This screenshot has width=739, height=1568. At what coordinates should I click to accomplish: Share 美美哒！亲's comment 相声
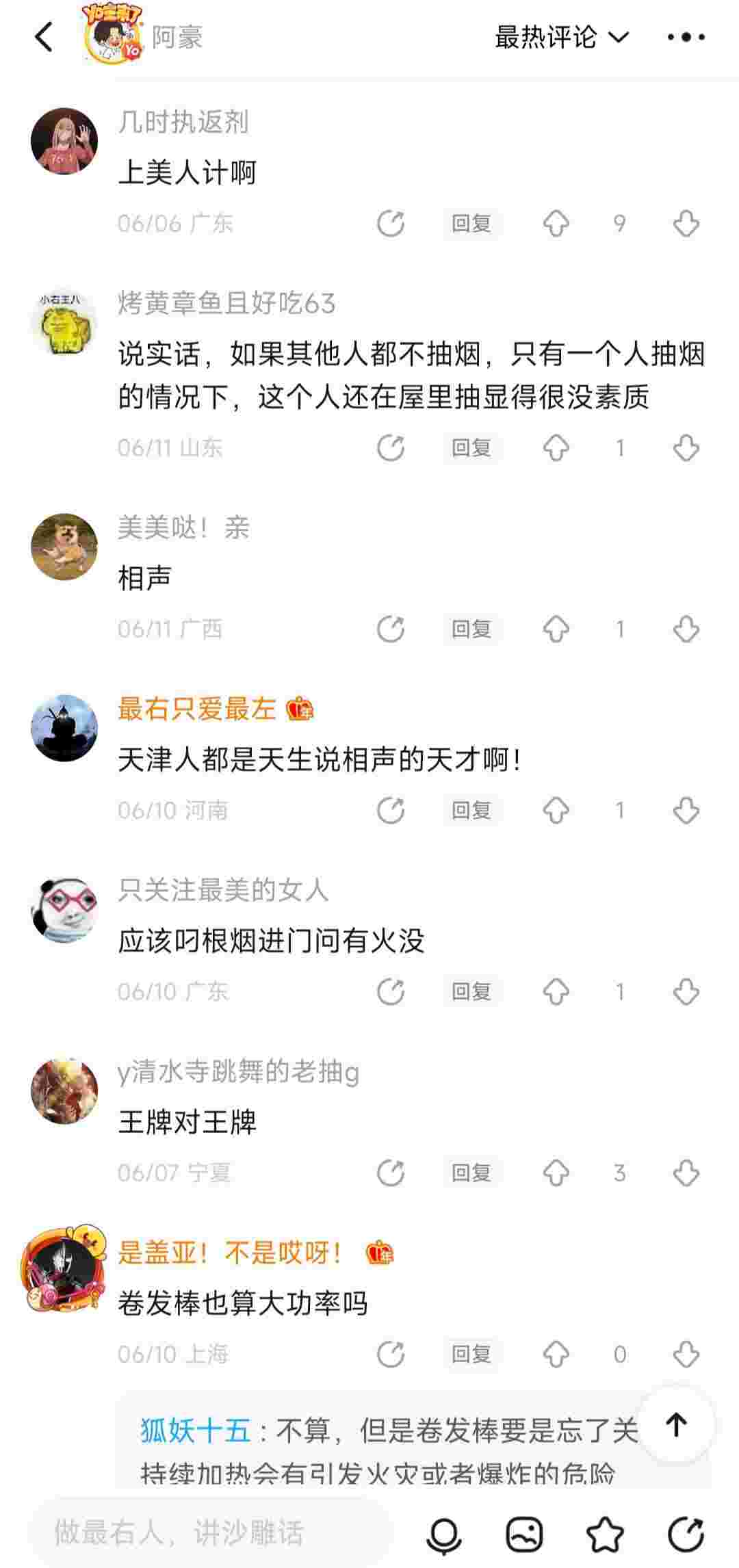[391, 629]
